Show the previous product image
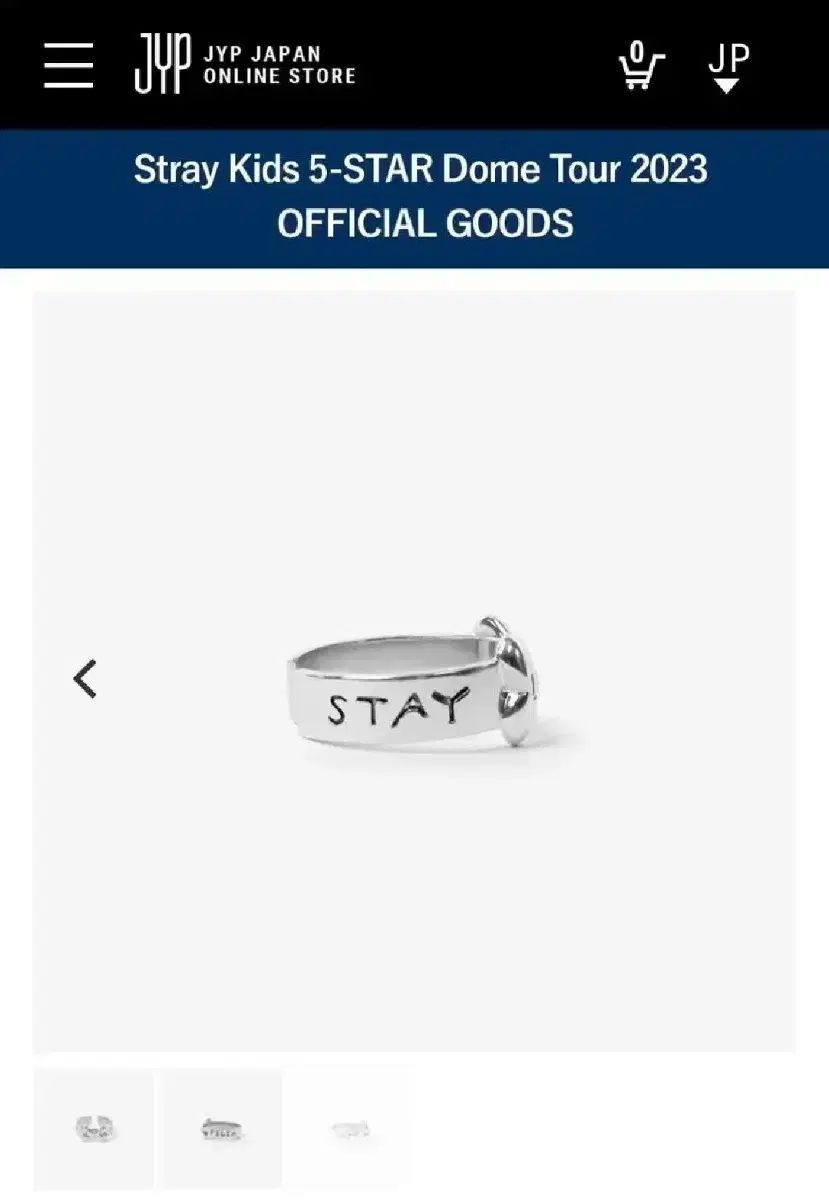The width and height of the screenshot is (829, 1200). click(x=86, y=679)
